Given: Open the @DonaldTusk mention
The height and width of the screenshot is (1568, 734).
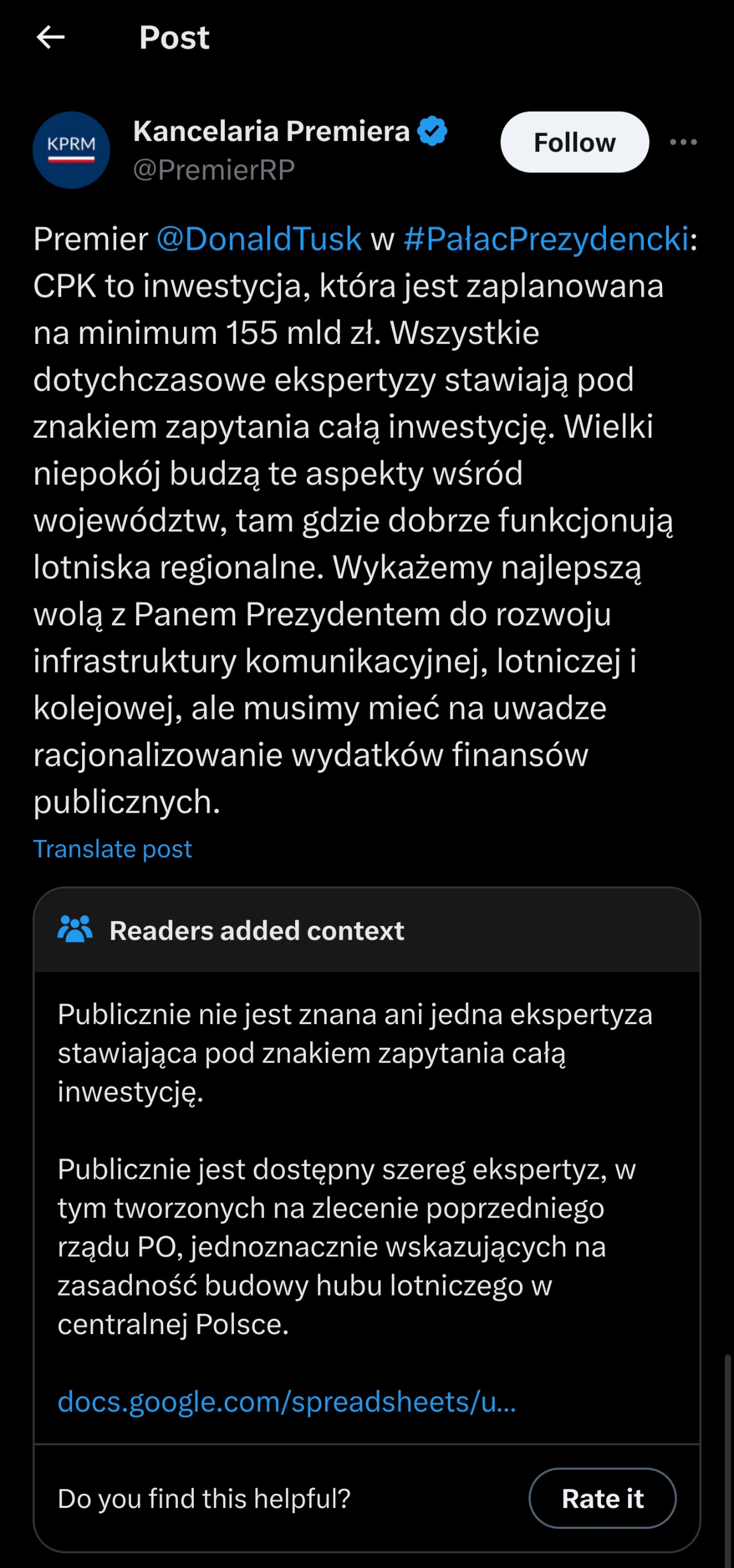Looking at the screenshot, I should 259,238.
